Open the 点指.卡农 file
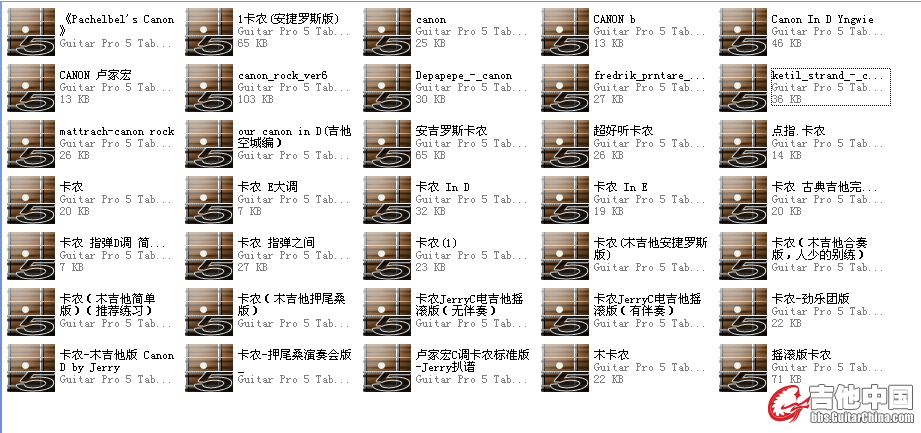 (743, 144)
